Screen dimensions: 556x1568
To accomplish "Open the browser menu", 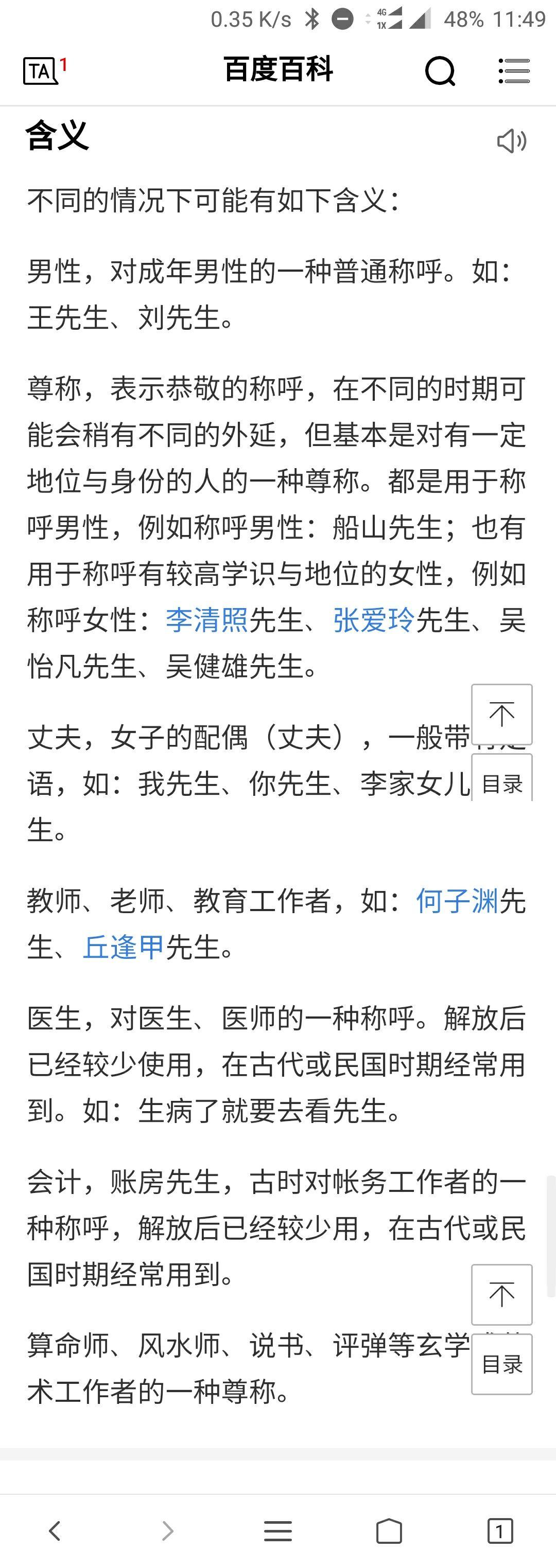I will (x=277, y=1530).
